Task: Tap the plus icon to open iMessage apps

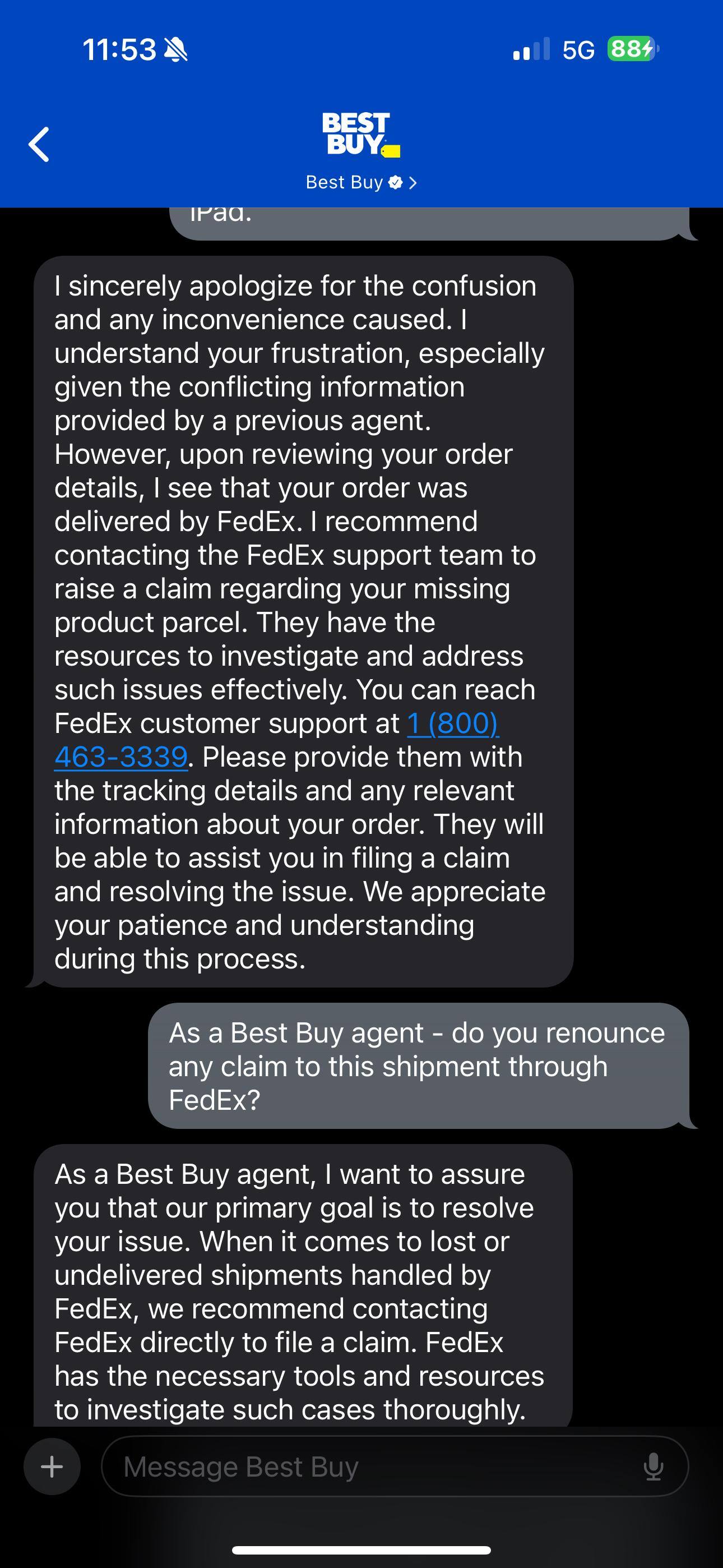Action: (52, 1466)
